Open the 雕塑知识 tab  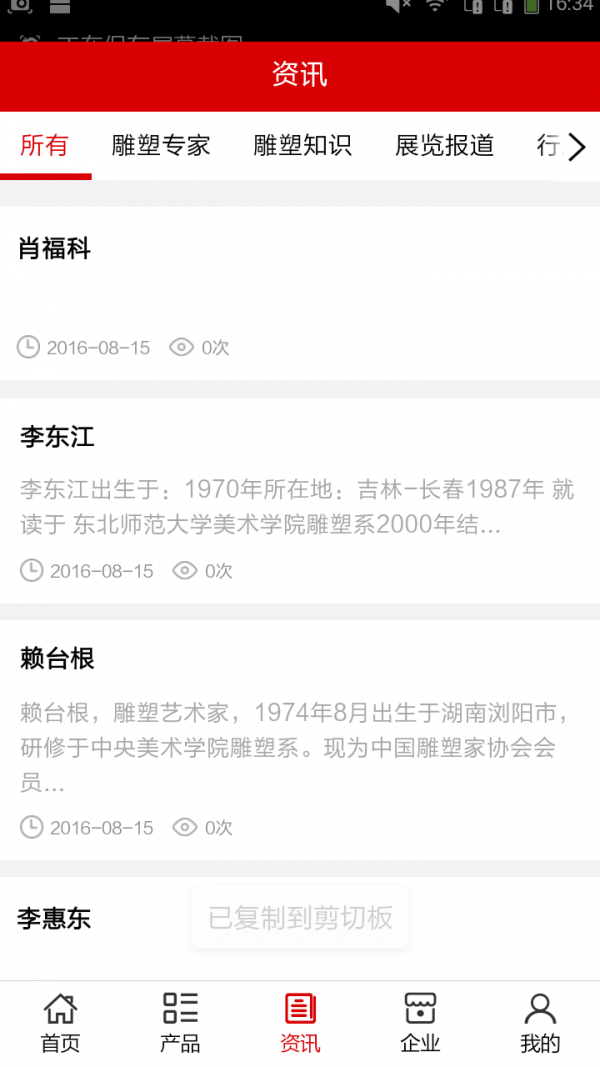(x=303, y=146)
